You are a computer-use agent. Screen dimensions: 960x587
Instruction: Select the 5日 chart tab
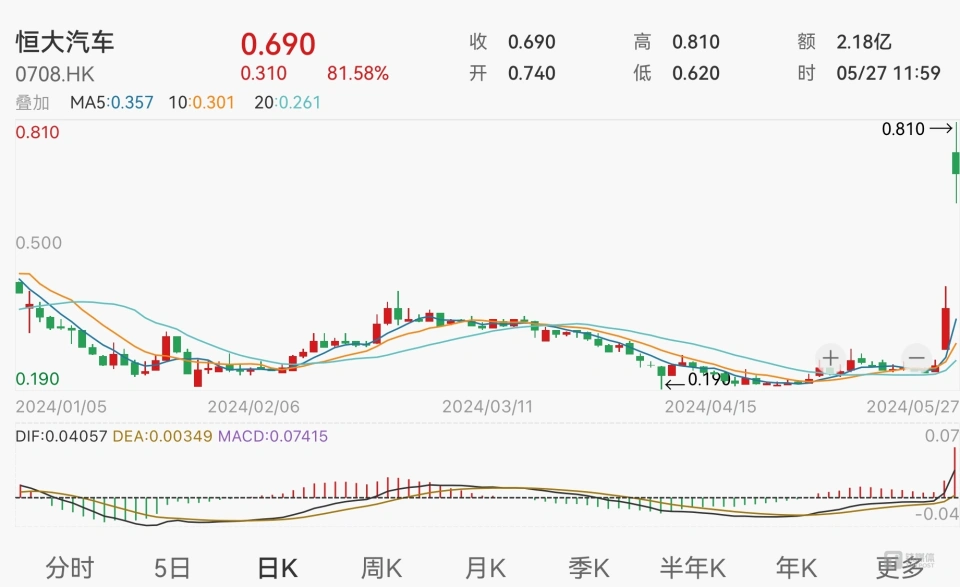tap(173, 568)
